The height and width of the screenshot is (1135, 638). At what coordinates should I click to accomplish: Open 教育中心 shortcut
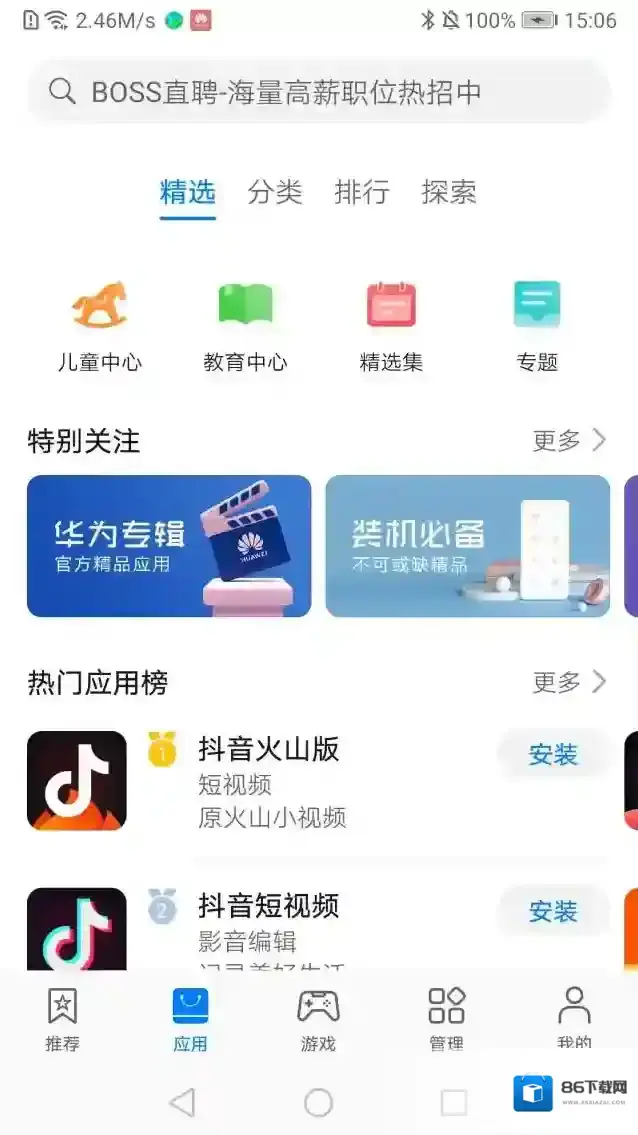pyautogui.click(x=245, y=326)
